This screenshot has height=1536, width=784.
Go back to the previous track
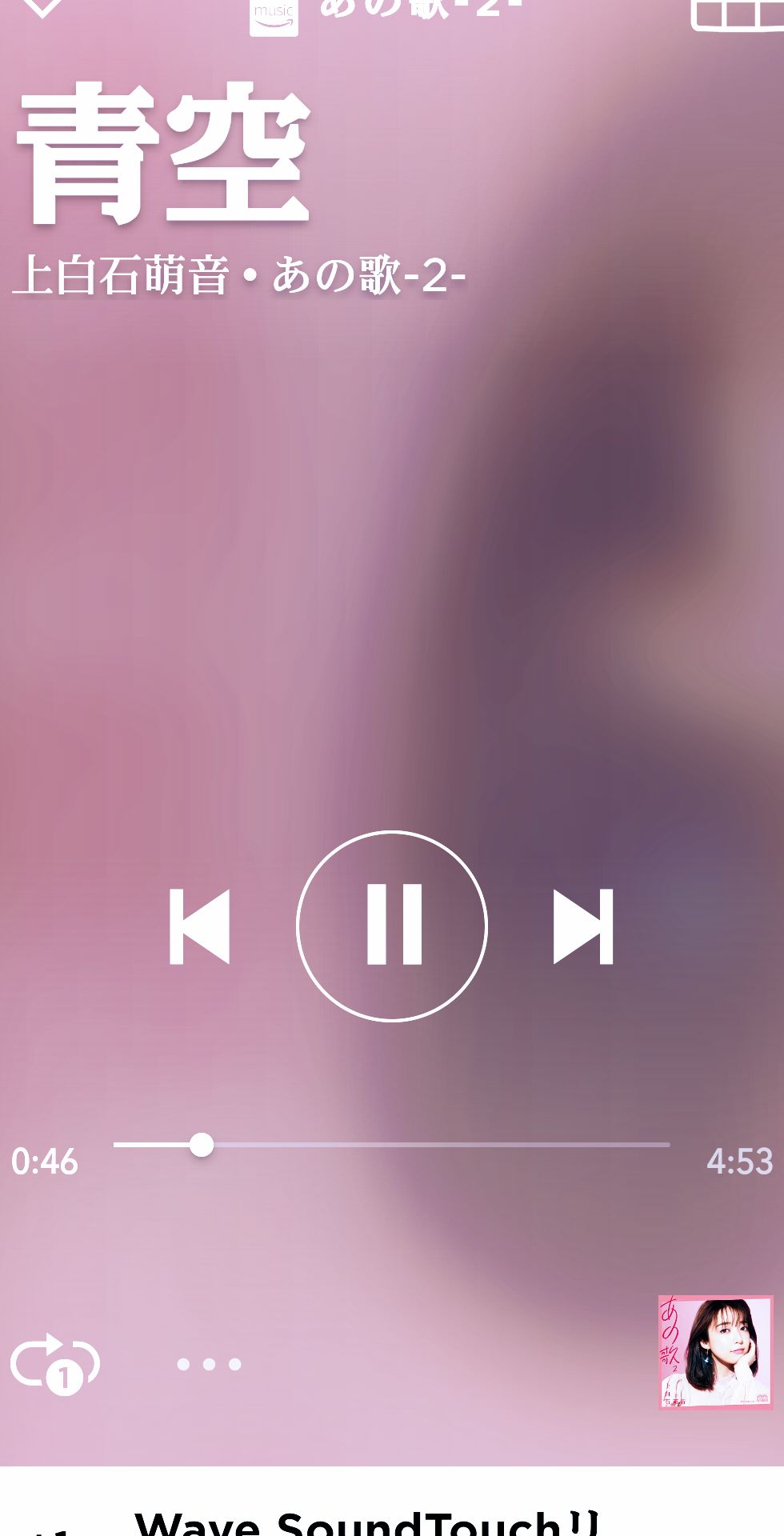pos(200,926)
